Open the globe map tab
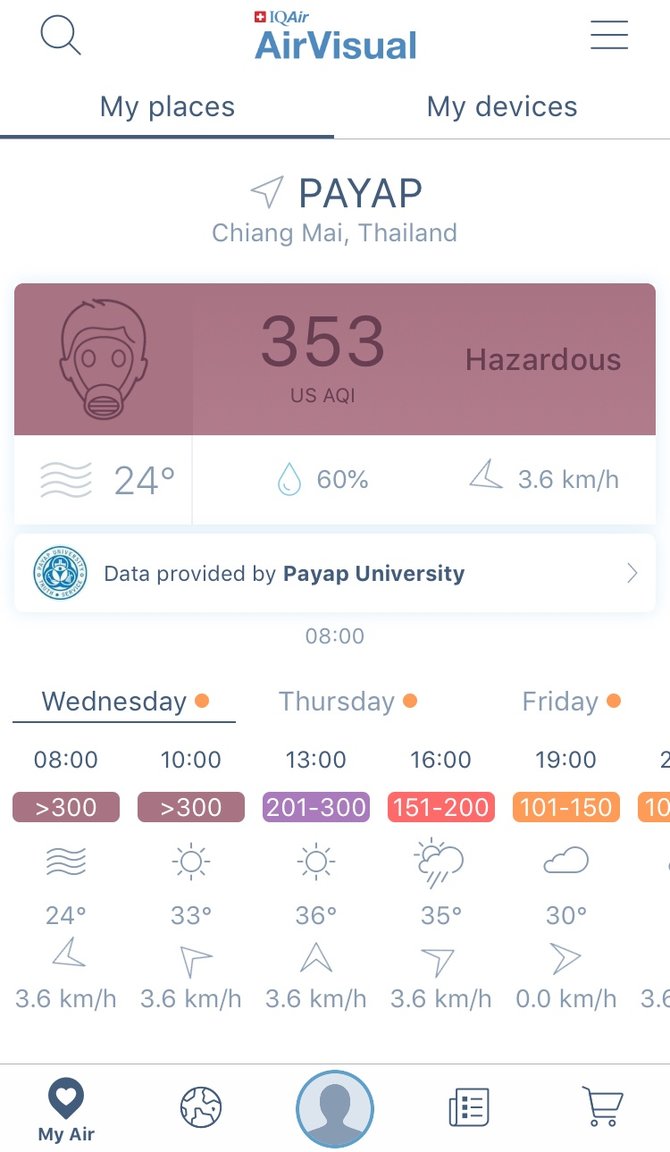The image size is (670, 1152). coord(201,1107)
